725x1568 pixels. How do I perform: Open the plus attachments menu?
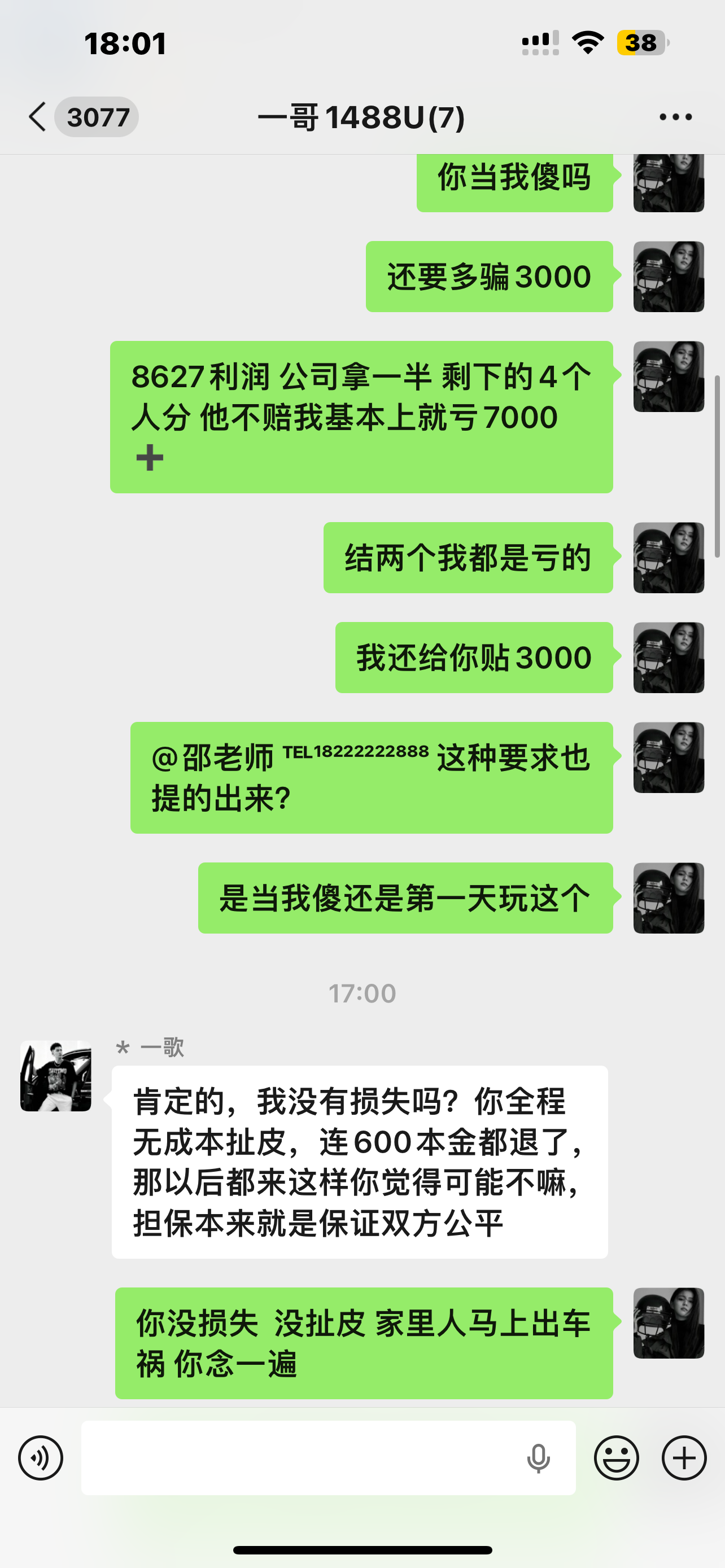click(684, 1458)
